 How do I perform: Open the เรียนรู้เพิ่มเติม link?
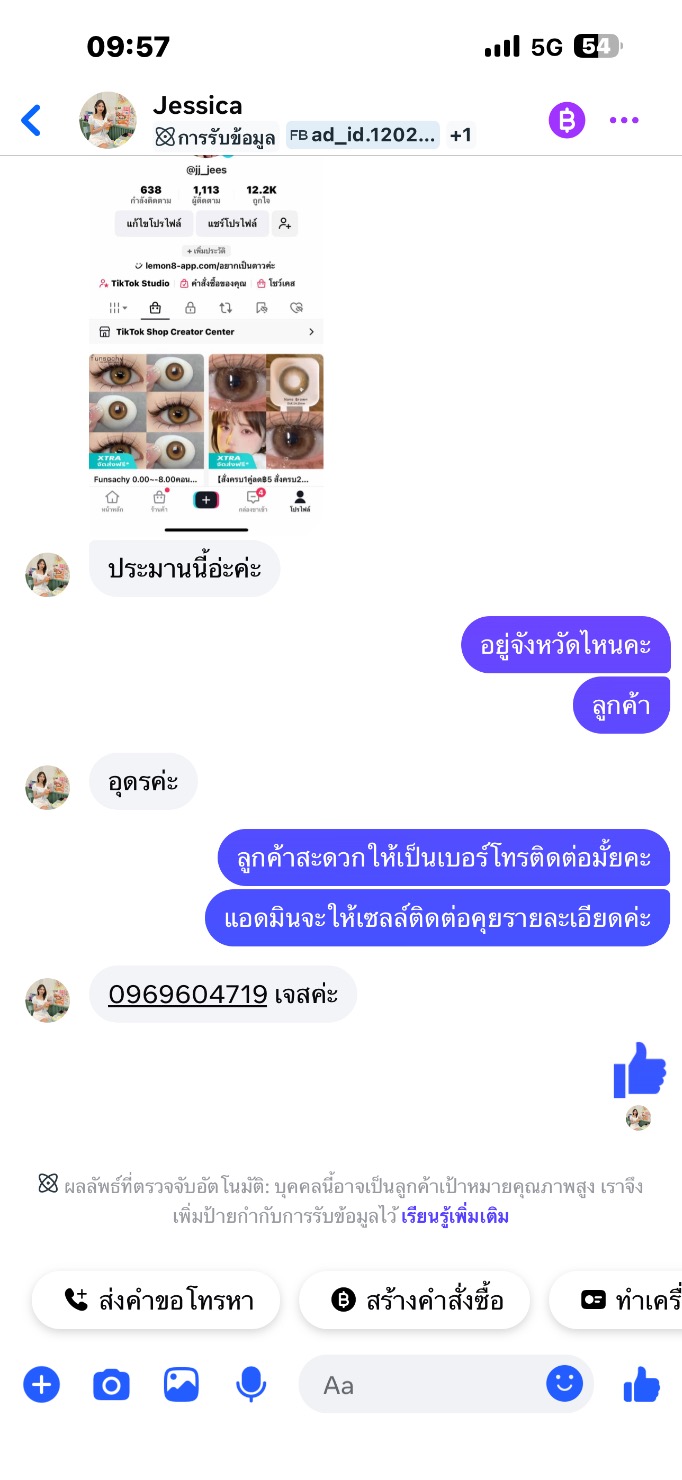click(455, 1217)
